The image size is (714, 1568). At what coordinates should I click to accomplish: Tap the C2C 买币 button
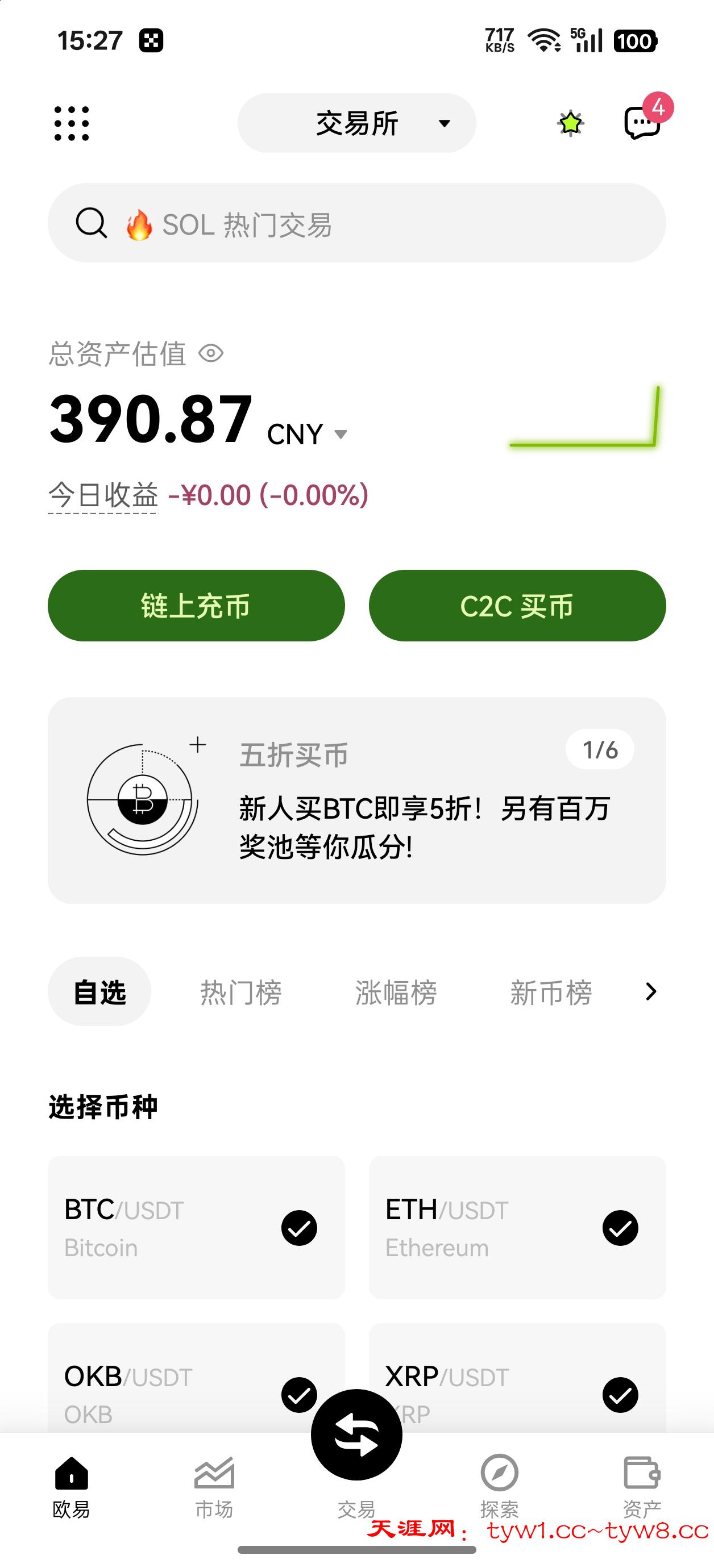[517, 606]
